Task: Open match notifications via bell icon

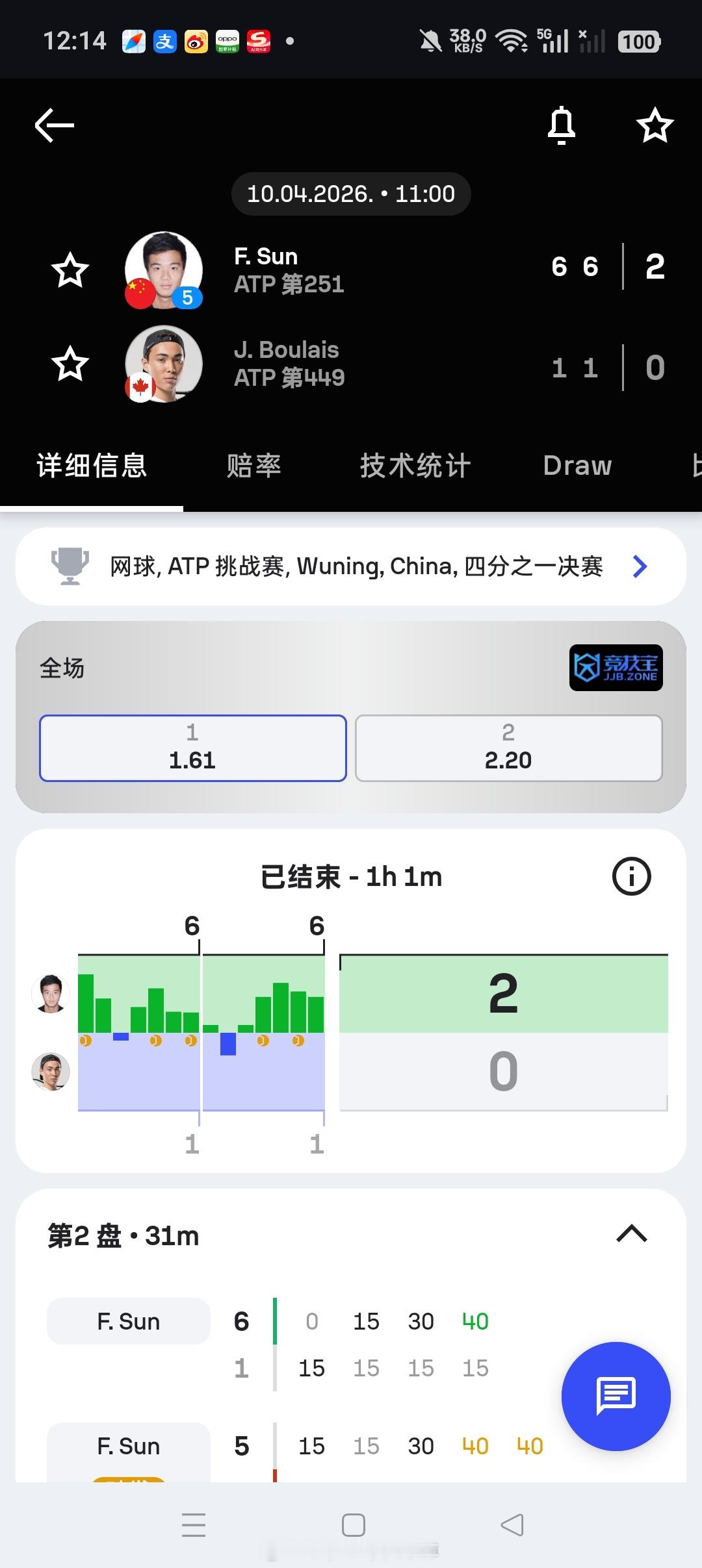Action: [x=561, y=125]
